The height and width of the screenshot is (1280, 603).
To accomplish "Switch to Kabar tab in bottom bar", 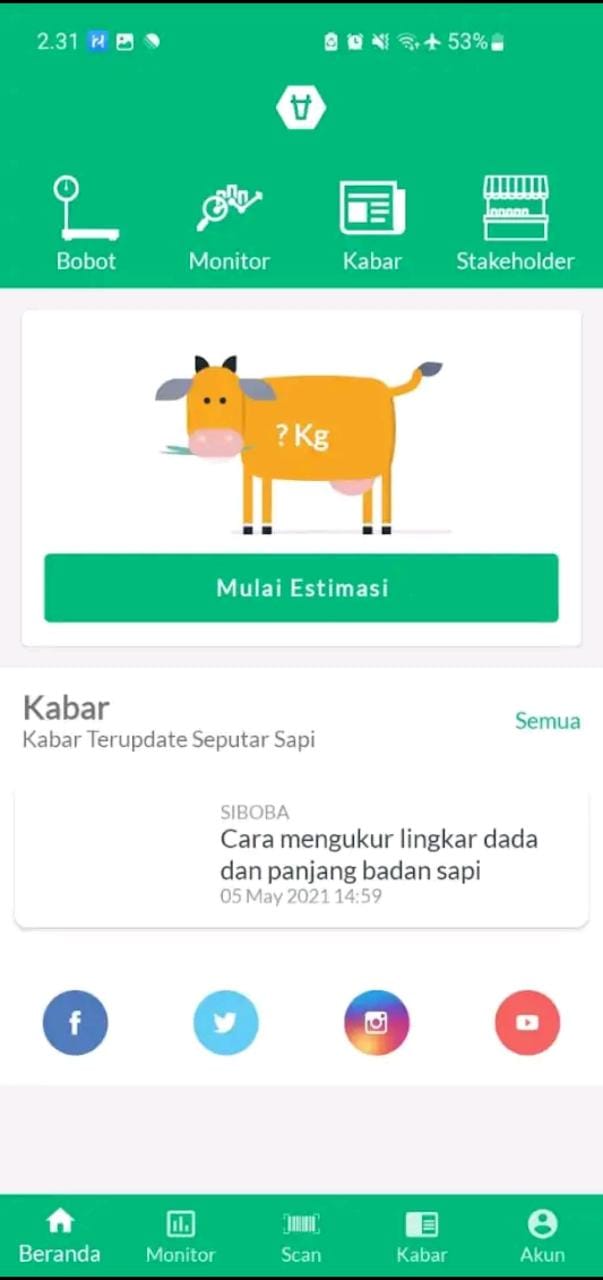I will 421,1236.
